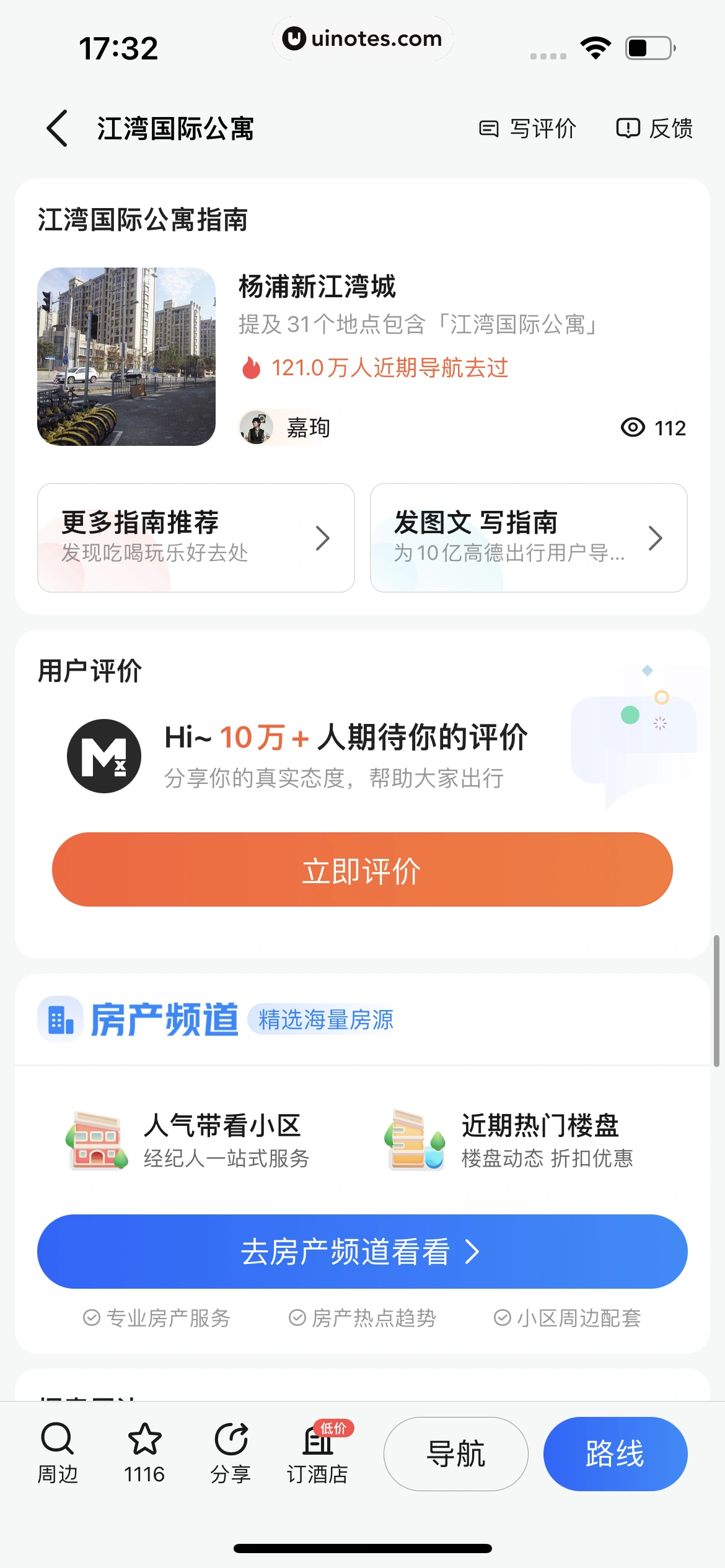Tap the 立即评价 button
The image size is (725, 1568).
point(362,869)
